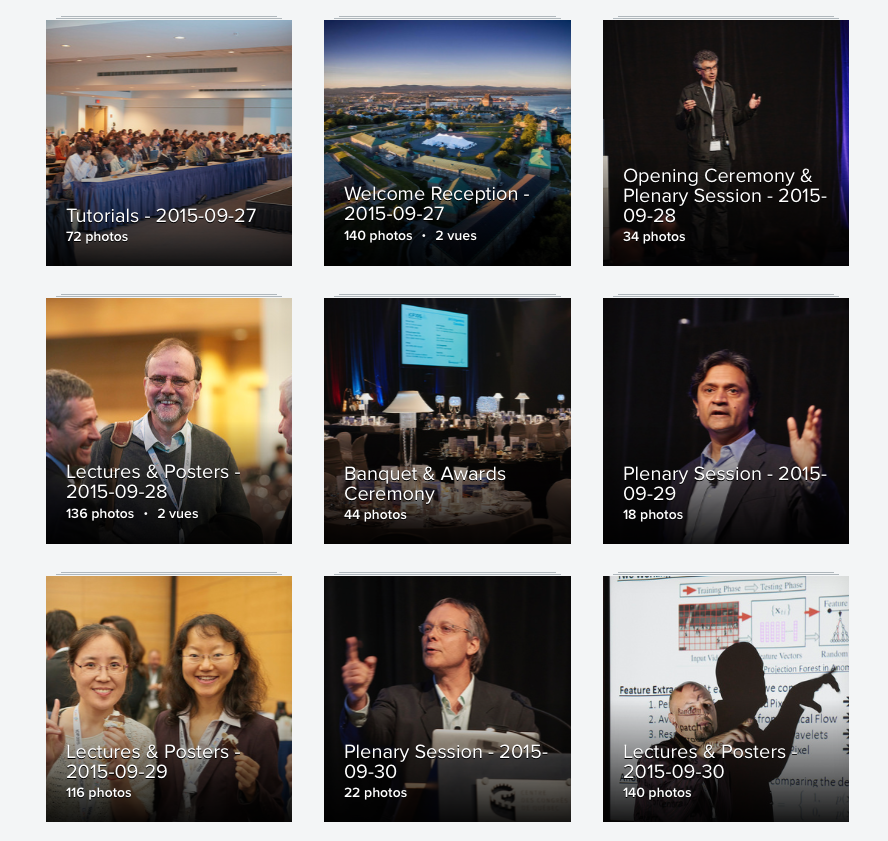Open Lectures & Posters - 2015-09-28 album
Screen dimensions: 888x841
click(169, 421)
